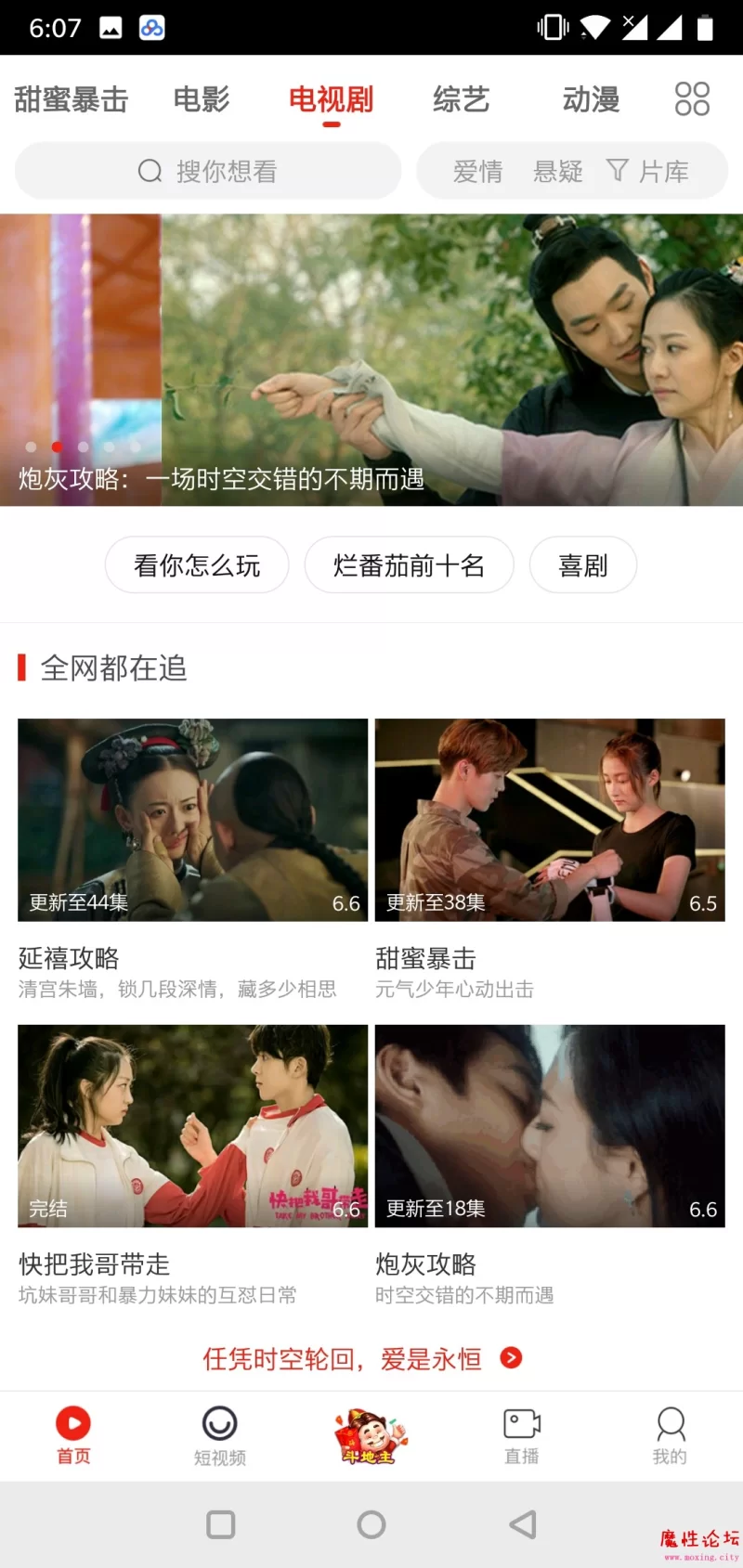Open the 炮灰攻略 banner
Image resolution: width=743 pixels, height=1568 pixels.
tap(371, 360)
